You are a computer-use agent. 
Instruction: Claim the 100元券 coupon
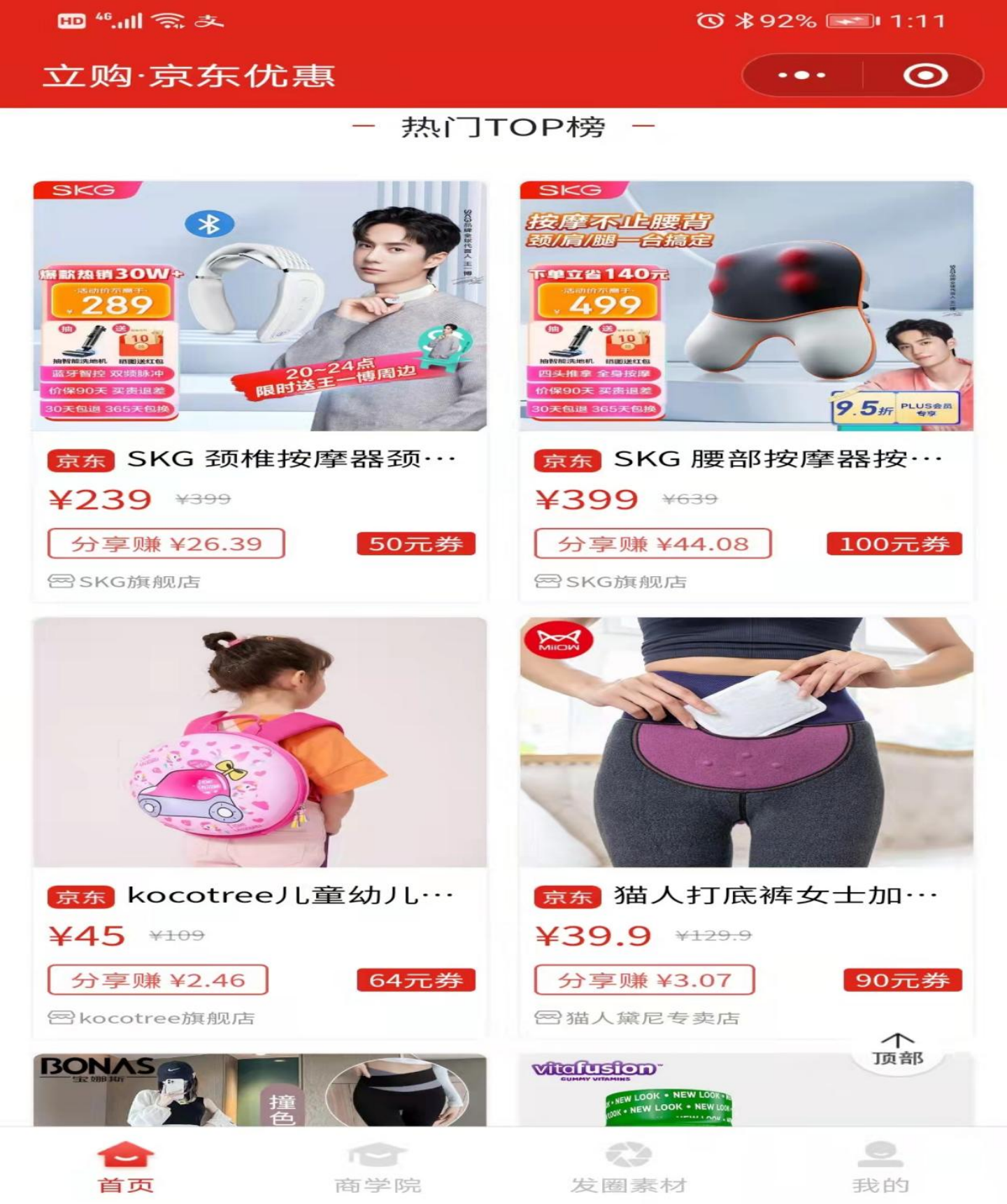[894, 544]
